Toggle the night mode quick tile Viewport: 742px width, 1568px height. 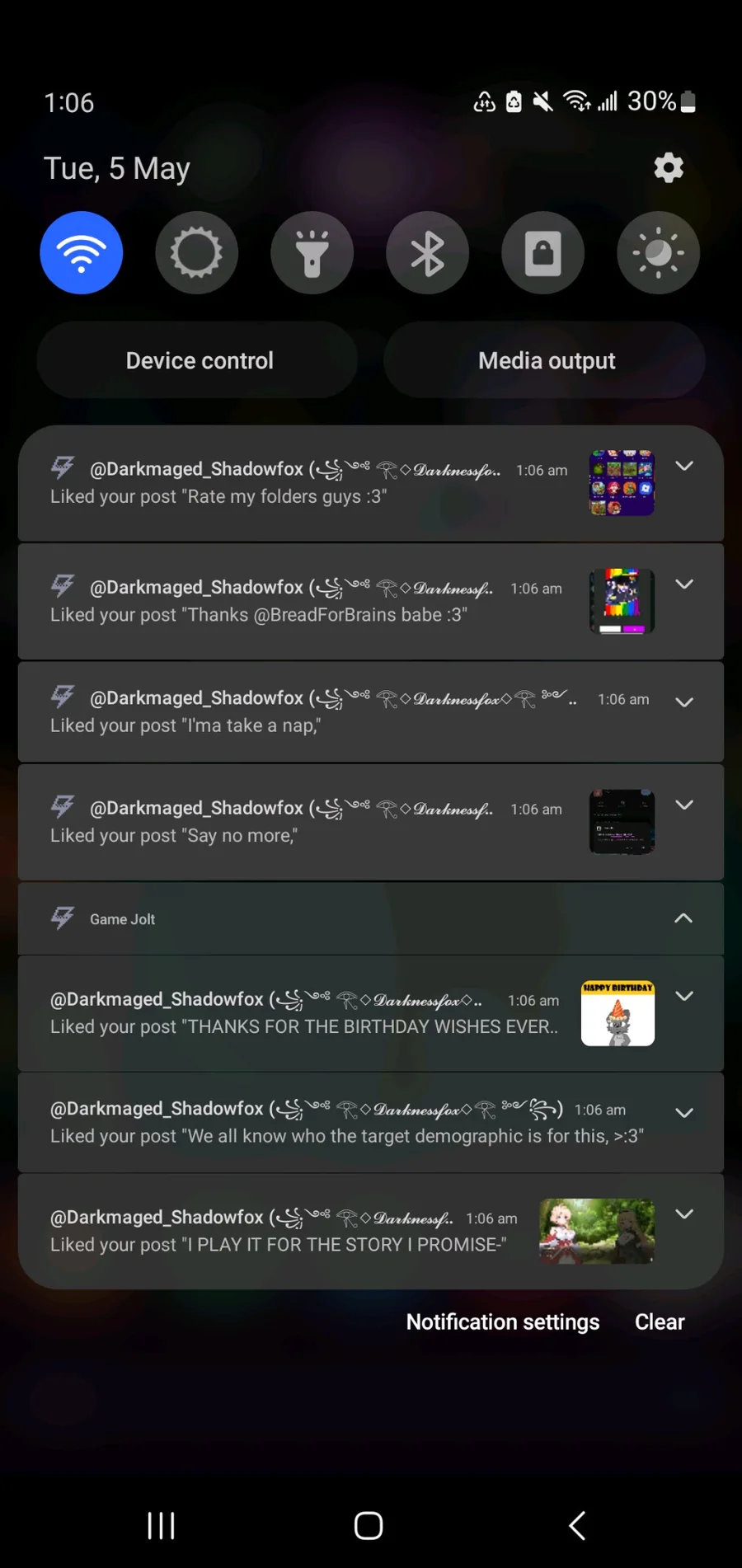[659, 252]
